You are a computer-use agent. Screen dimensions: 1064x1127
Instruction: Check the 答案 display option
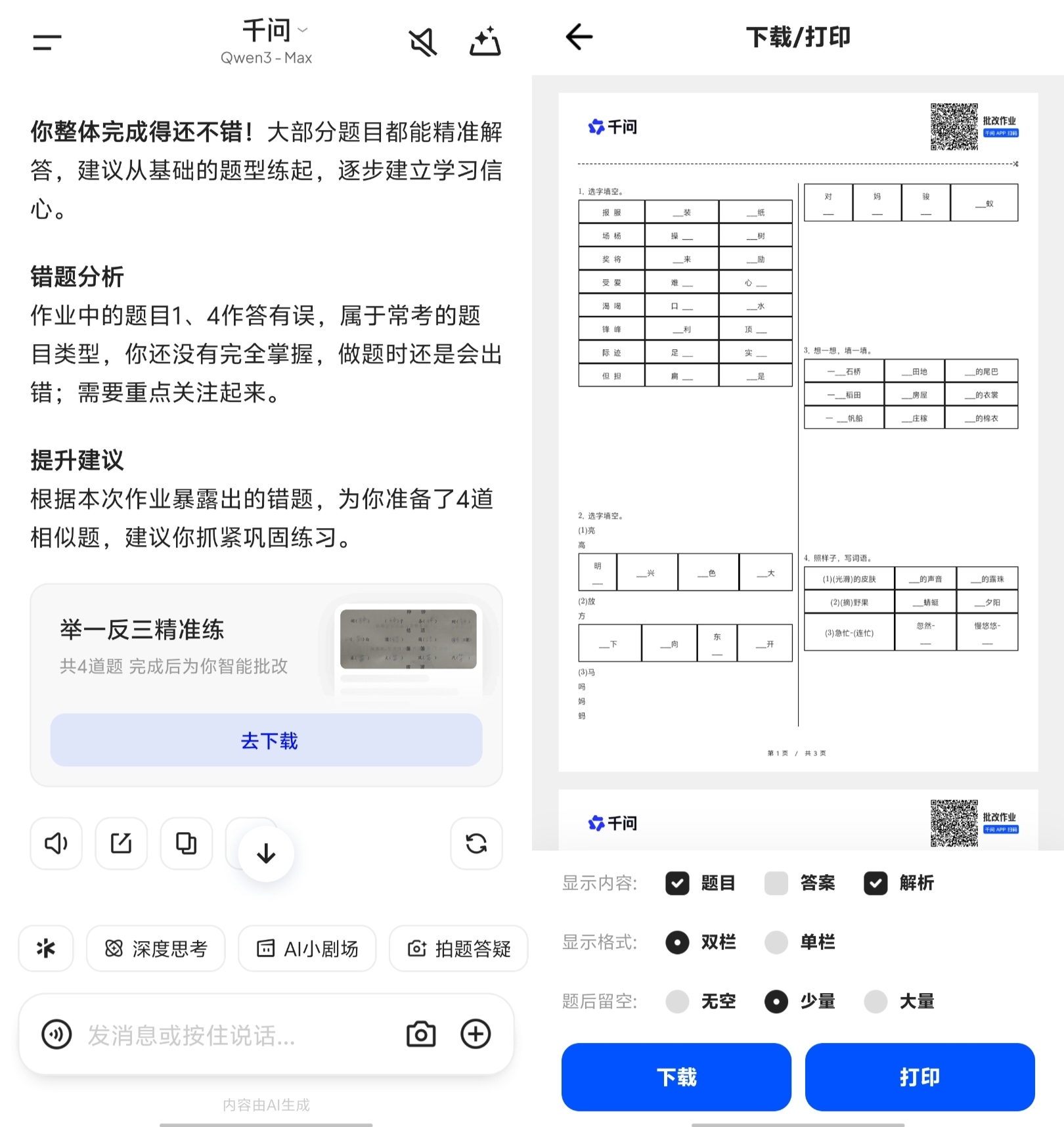point(776,883)
